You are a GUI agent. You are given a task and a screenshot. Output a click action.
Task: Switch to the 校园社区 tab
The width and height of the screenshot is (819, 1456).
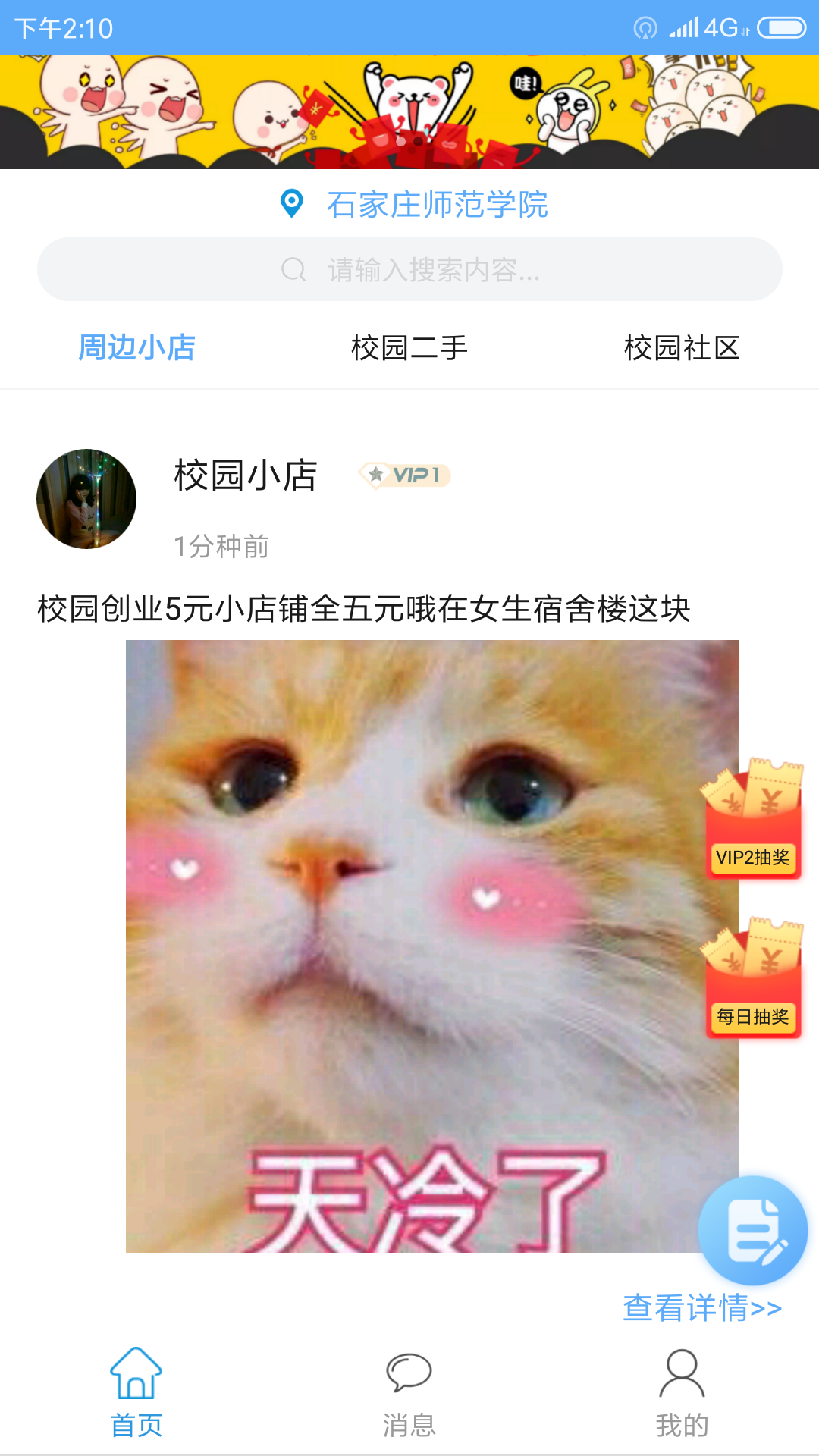click(682, 347)
